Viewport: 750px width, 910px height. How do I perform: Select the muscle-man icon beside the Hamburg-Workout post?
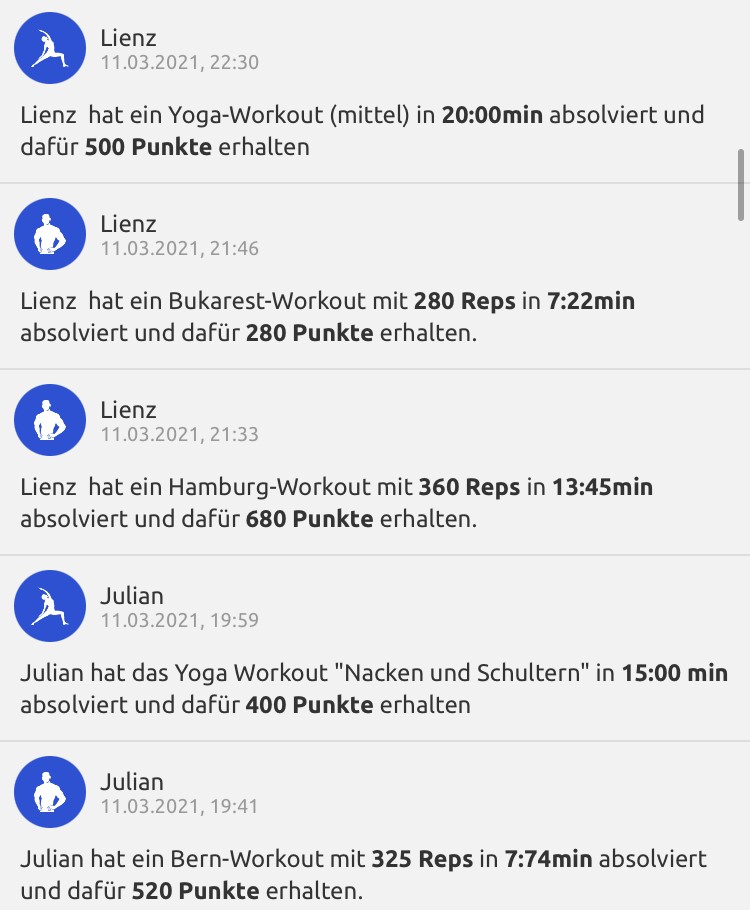pos(49,420)
